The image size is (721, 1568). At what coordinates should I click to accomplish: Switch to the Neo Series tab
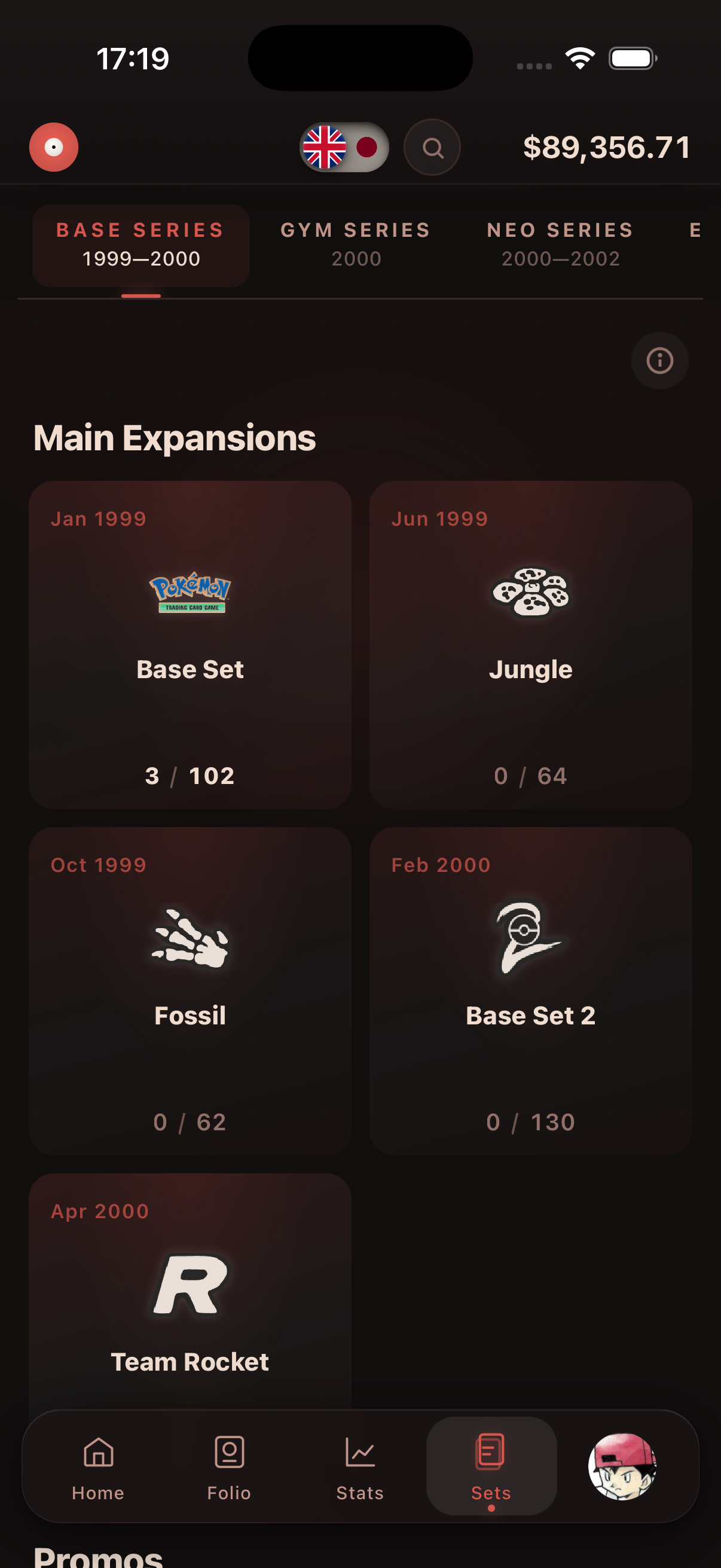tap(560, 243)
